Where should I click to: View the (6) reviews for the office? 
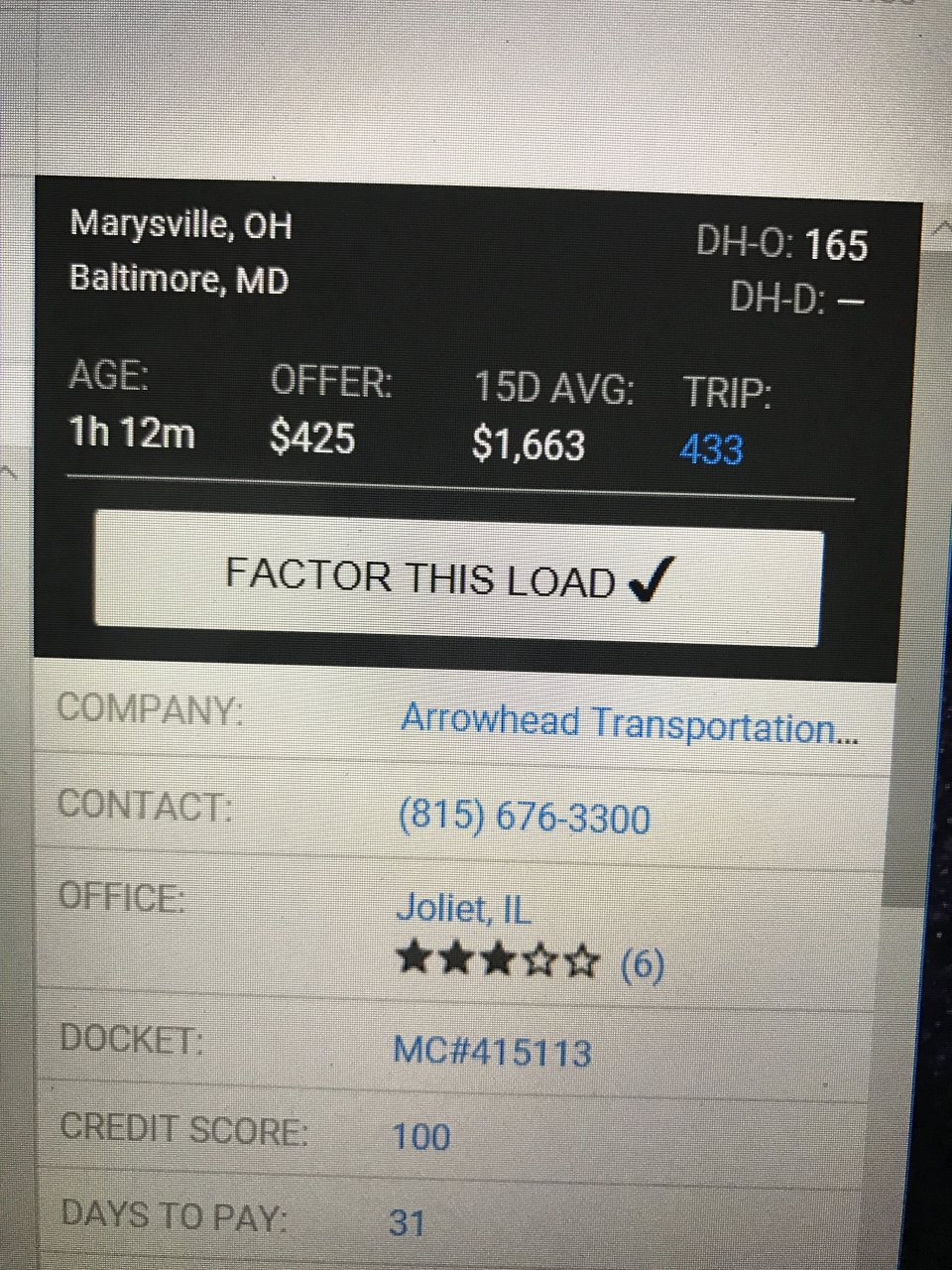642,963
